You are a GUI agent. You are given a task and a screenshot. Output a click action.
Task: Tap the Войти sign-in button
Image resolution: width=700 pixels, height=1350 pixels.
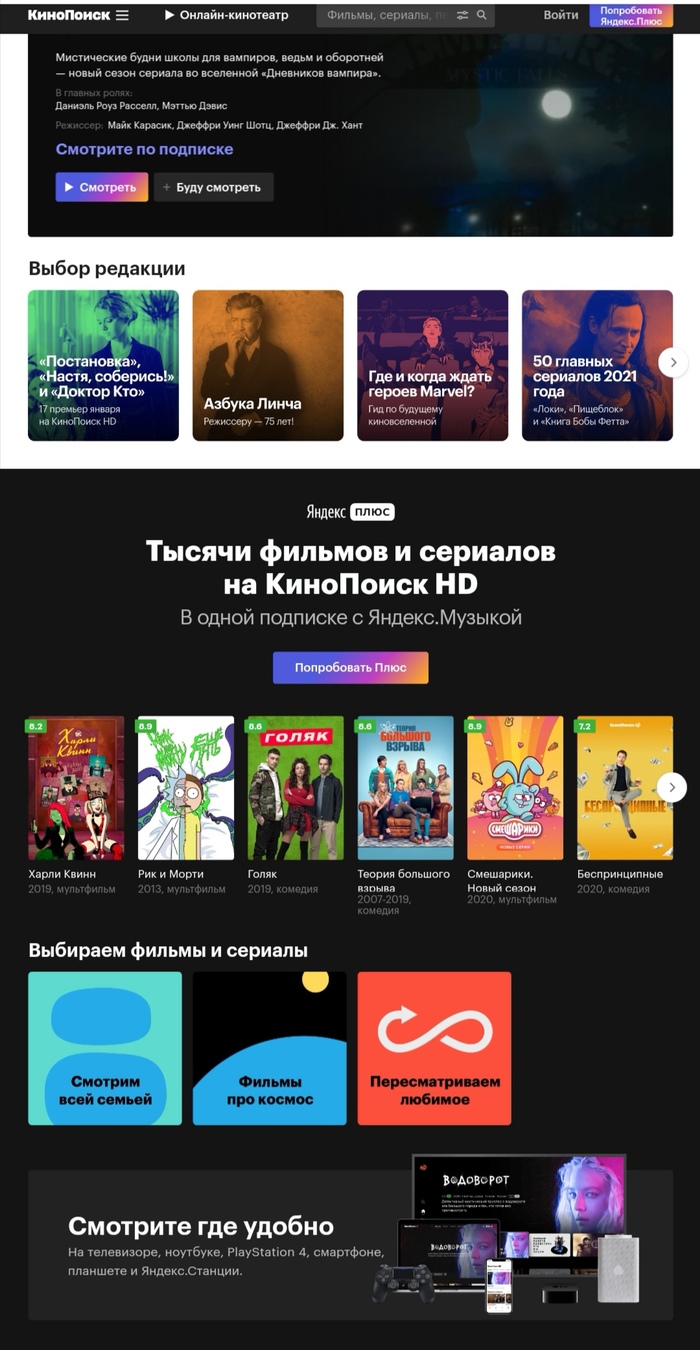[x=561, y=15]
